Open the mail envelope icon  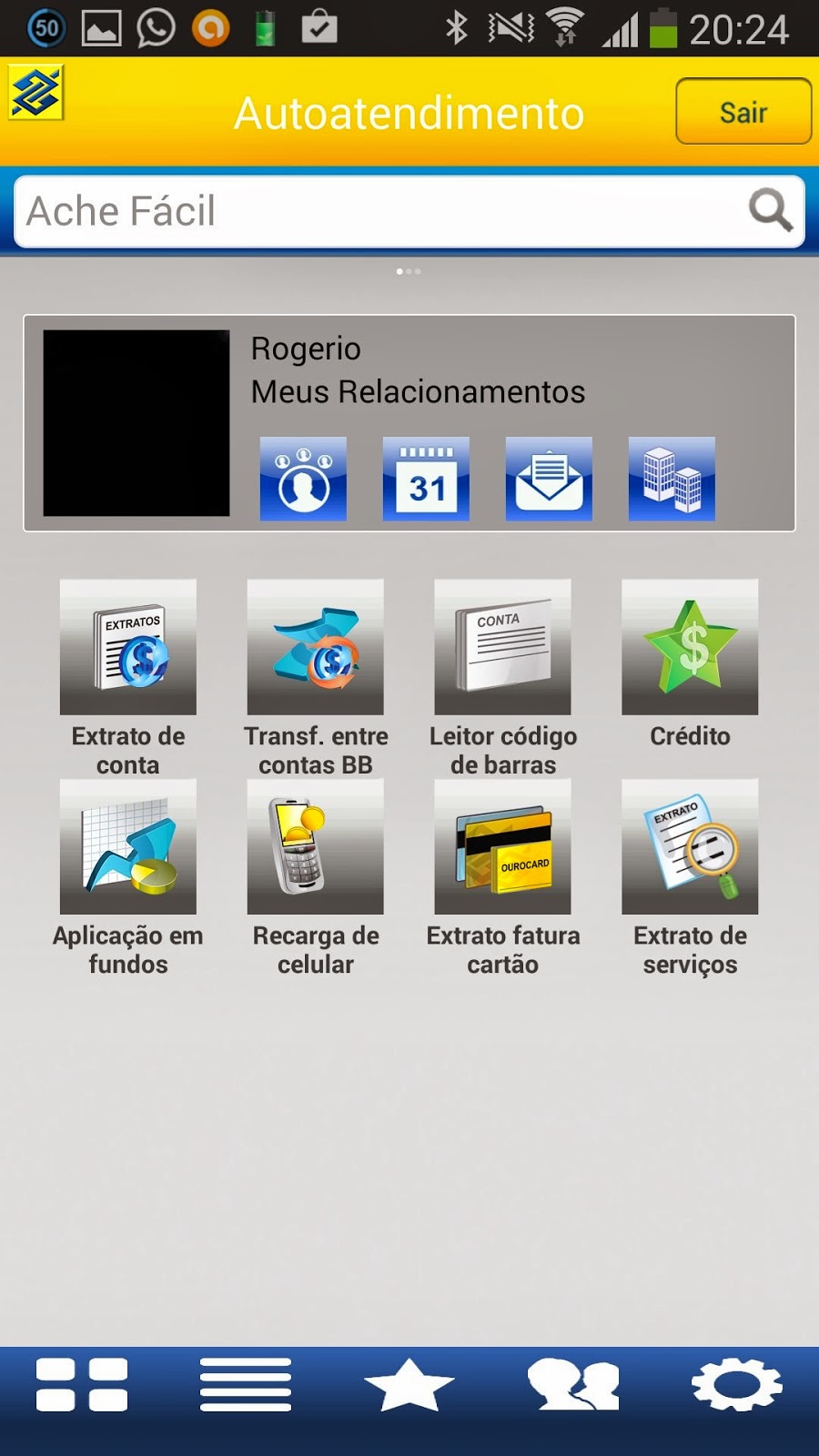pyautogui.click(x=549, y=479)
